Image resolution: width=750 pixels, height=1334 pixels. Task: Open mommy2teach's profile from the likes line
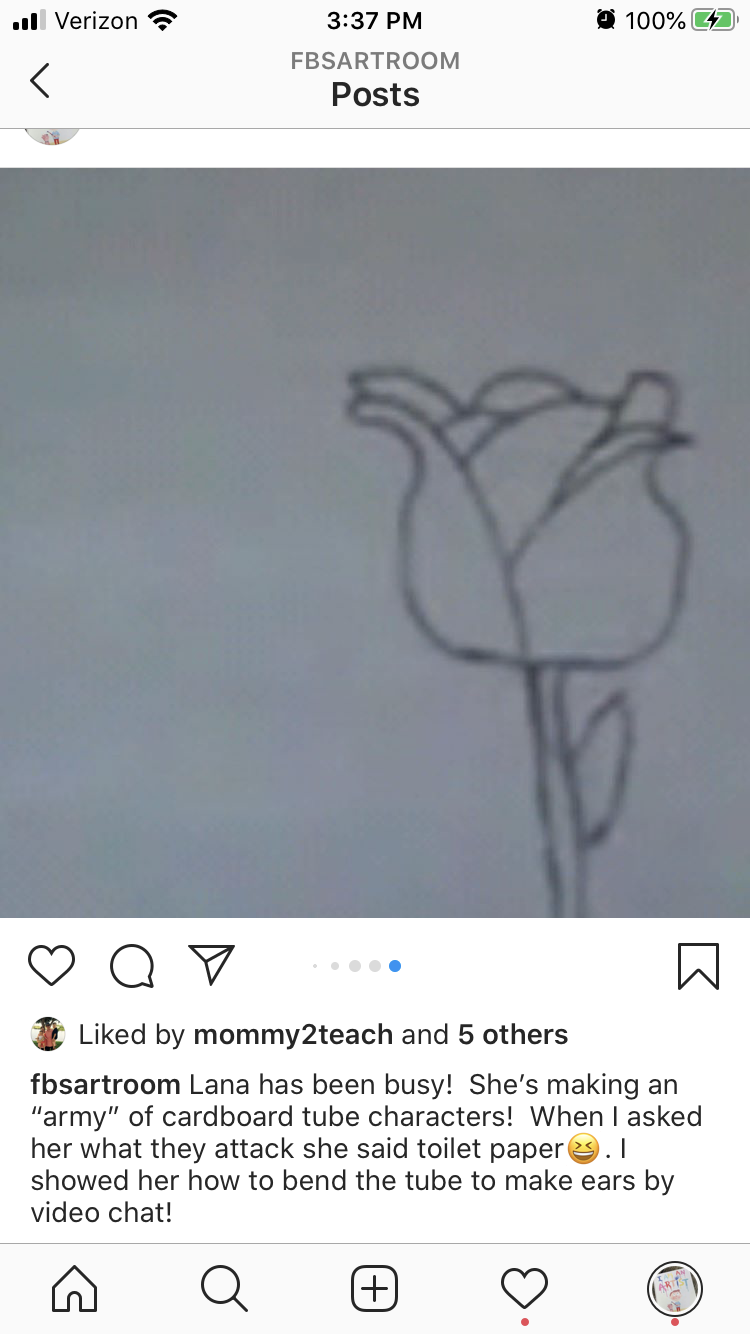click(x=292, y=1034)
